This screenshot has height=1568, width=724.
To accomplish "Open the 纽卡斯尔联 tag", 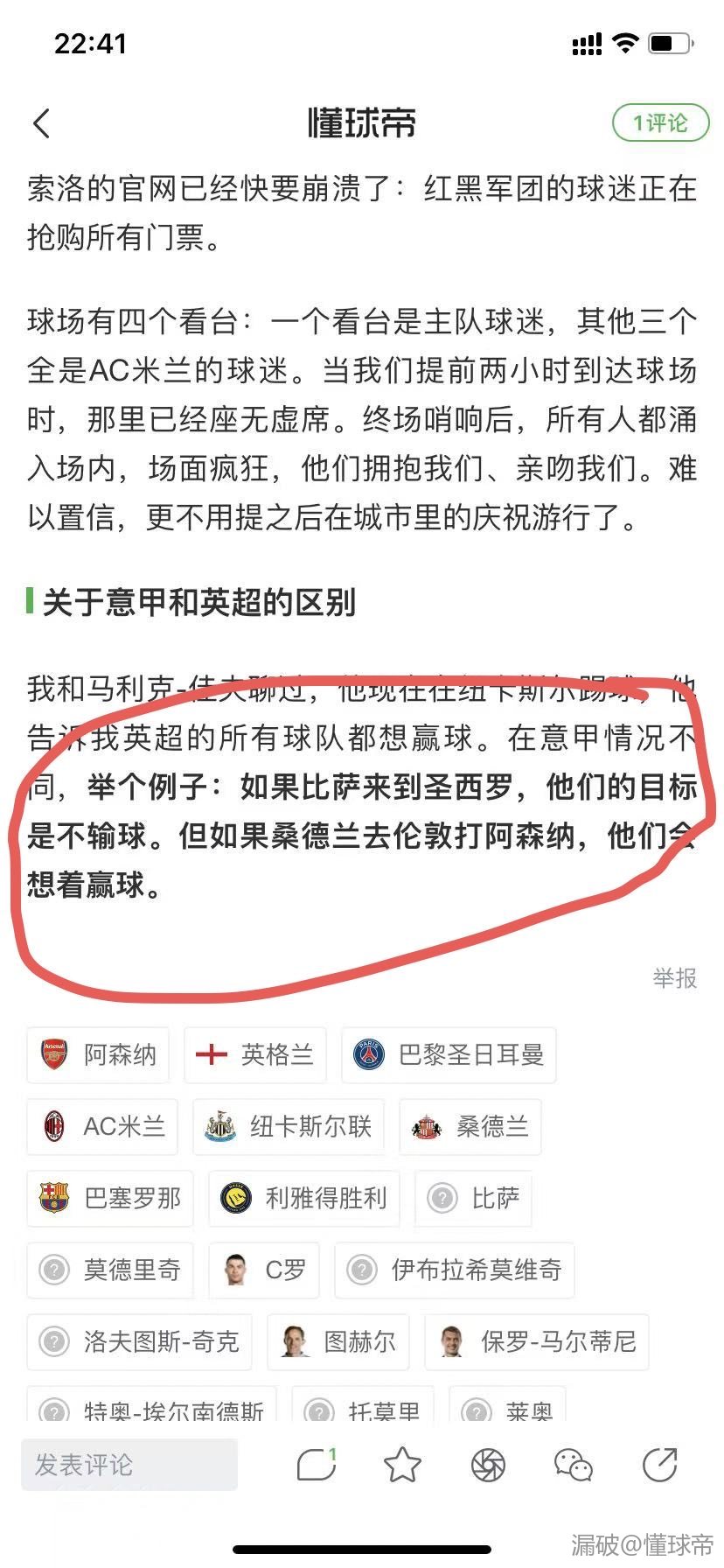I will [289, 1126].
